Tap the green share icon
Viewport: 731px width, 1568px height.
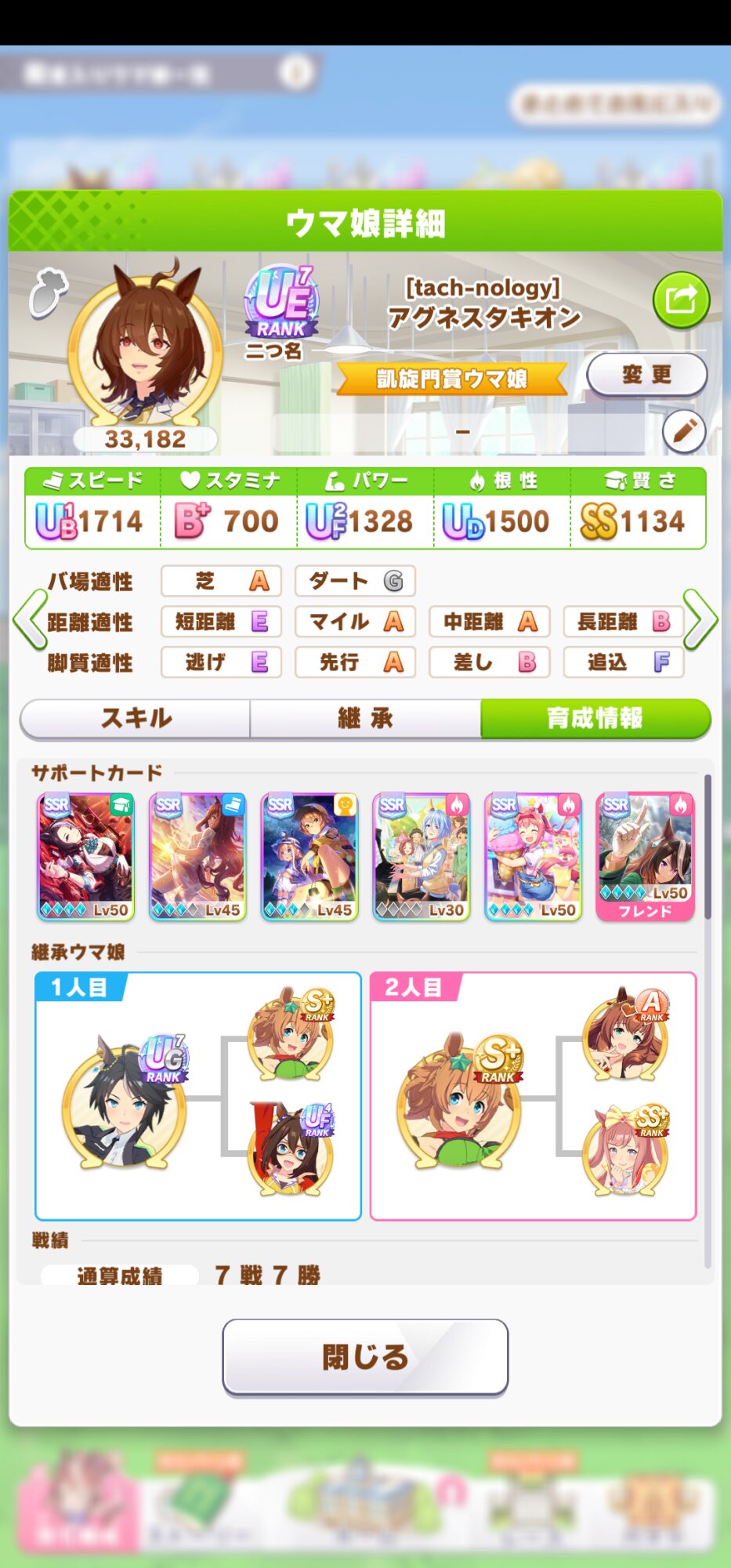(681, 299)
